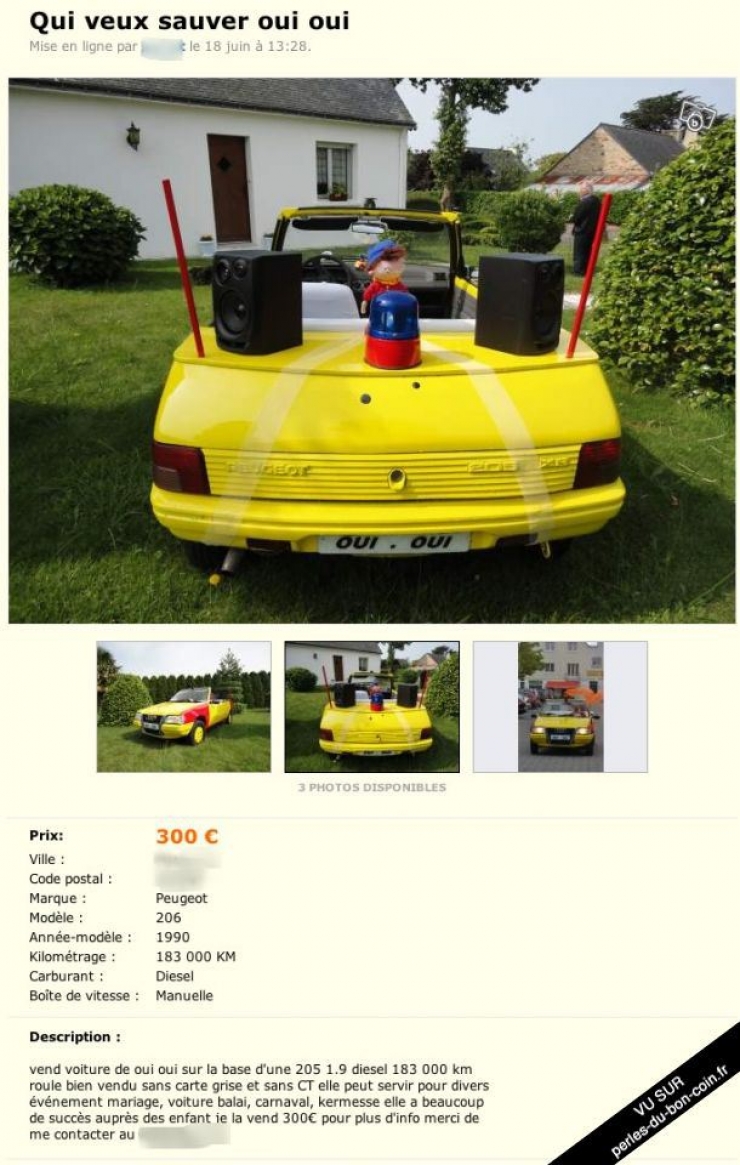Open the main photo of the yellow car
The width and height of the screenshot is (740, 1165).
[372, 350]
